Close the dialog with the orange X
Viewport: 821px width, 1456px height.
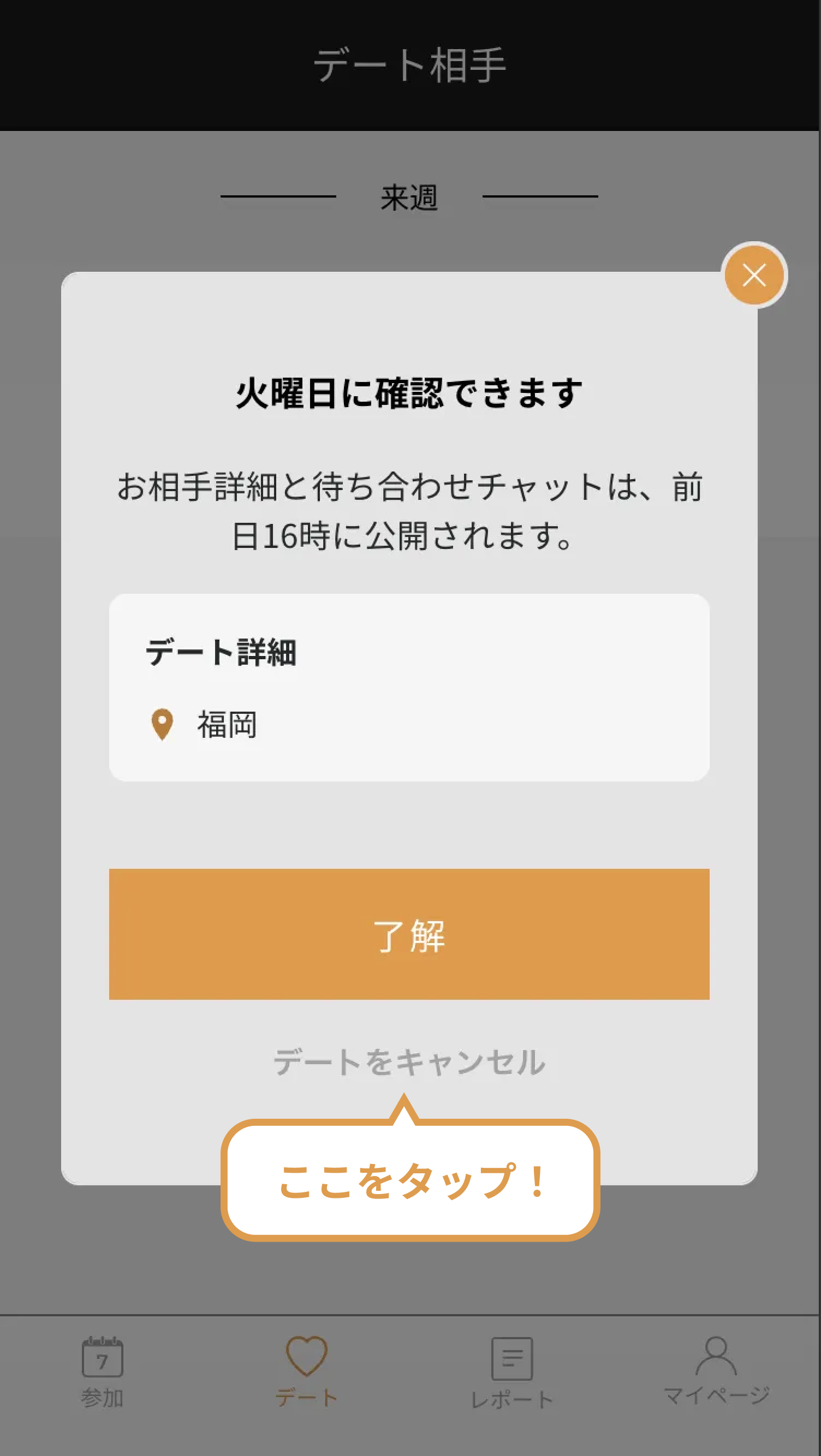[x=754, y=276]
